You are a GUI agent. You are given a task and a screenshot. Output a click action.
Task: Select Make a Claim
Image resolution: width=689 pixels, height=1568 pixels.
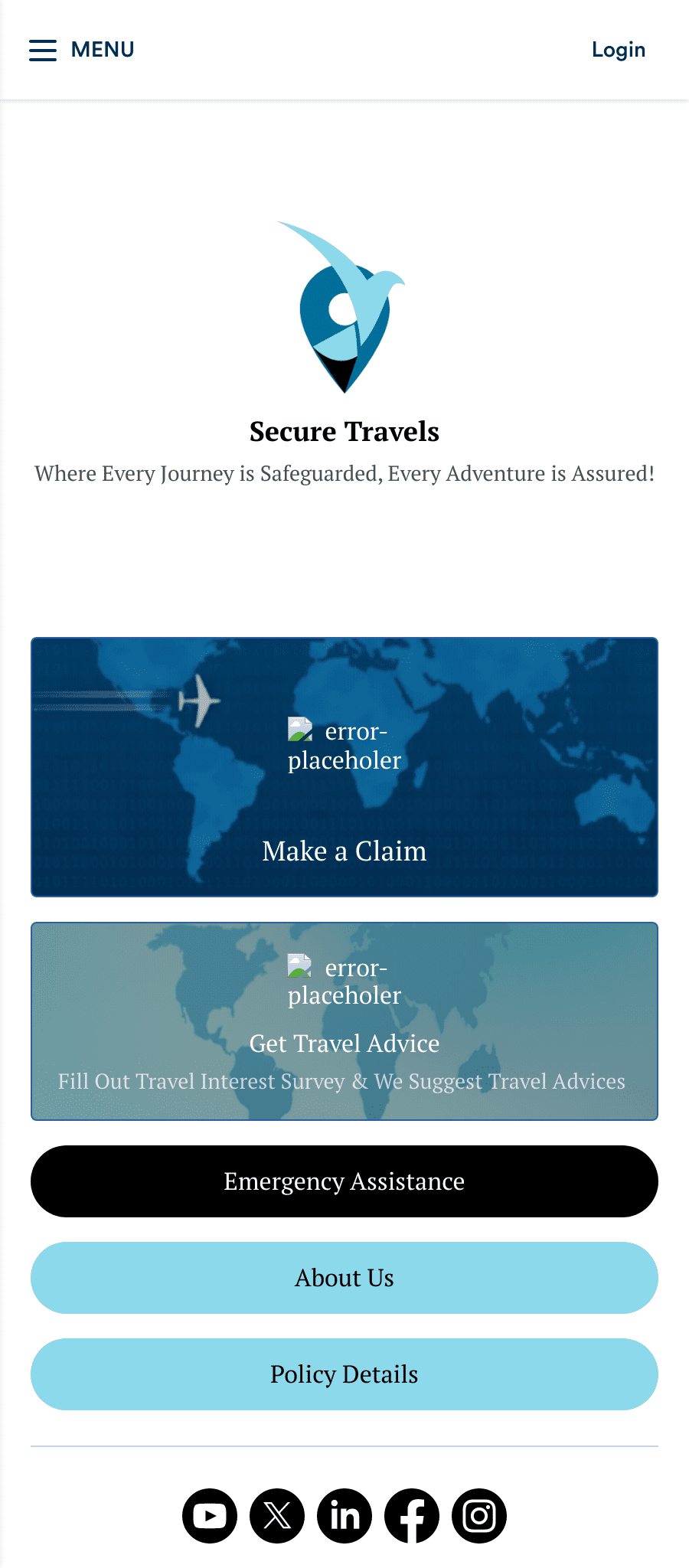[x=344, y=851]
